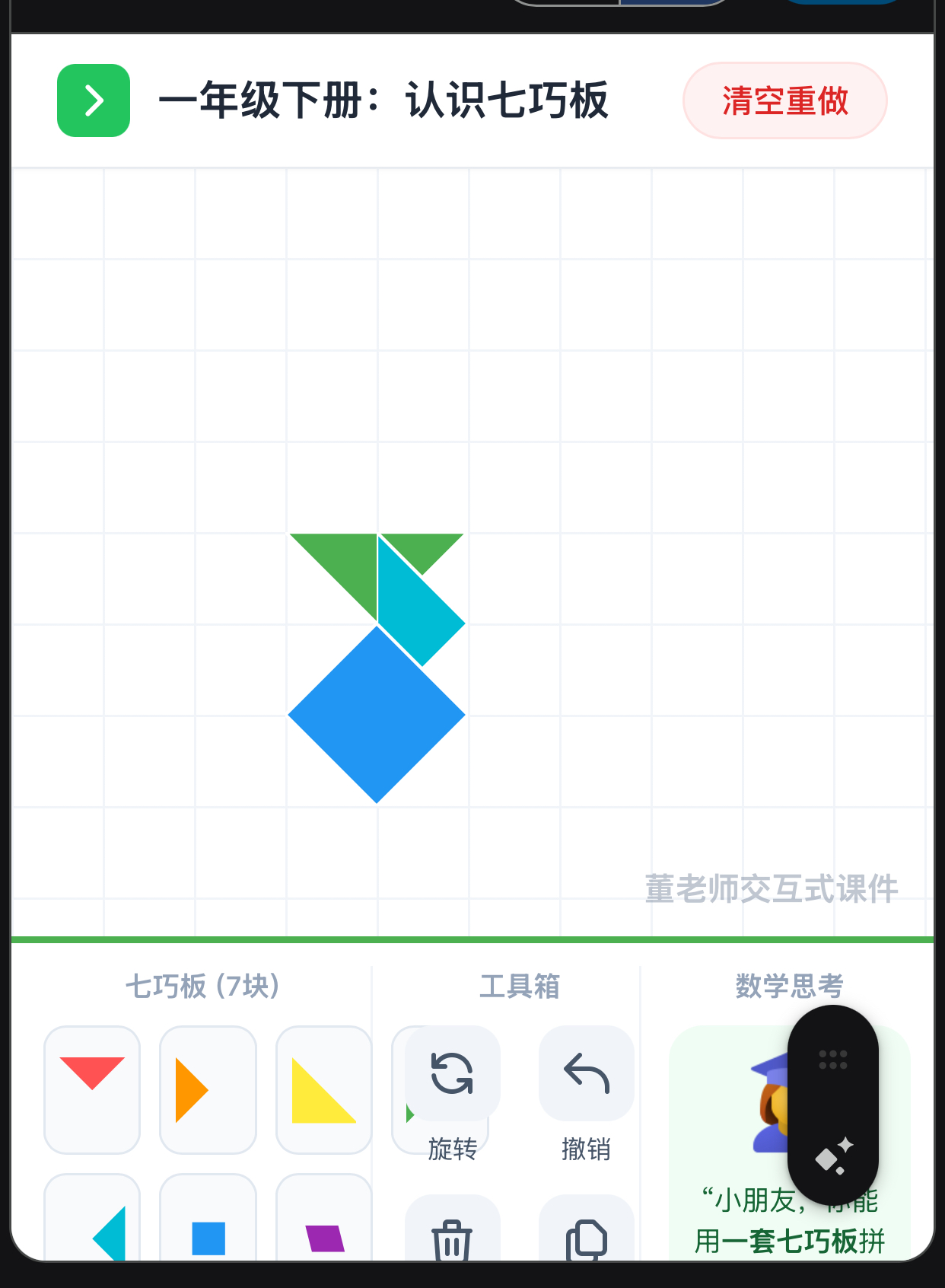
Task: Select the cyan triangle piece in tray
Action: click(x=92, y=1226)
